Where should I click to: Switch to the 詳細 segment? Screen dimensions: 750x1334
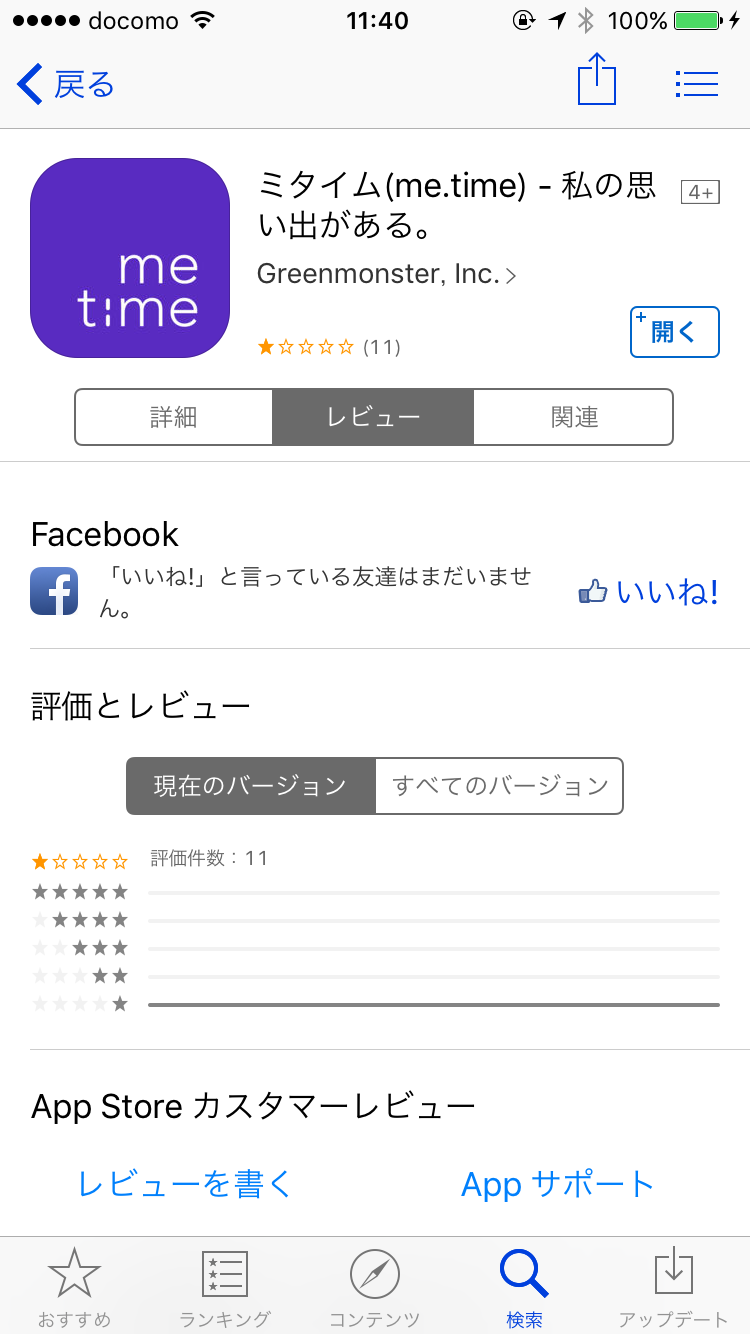pos(174,417)
